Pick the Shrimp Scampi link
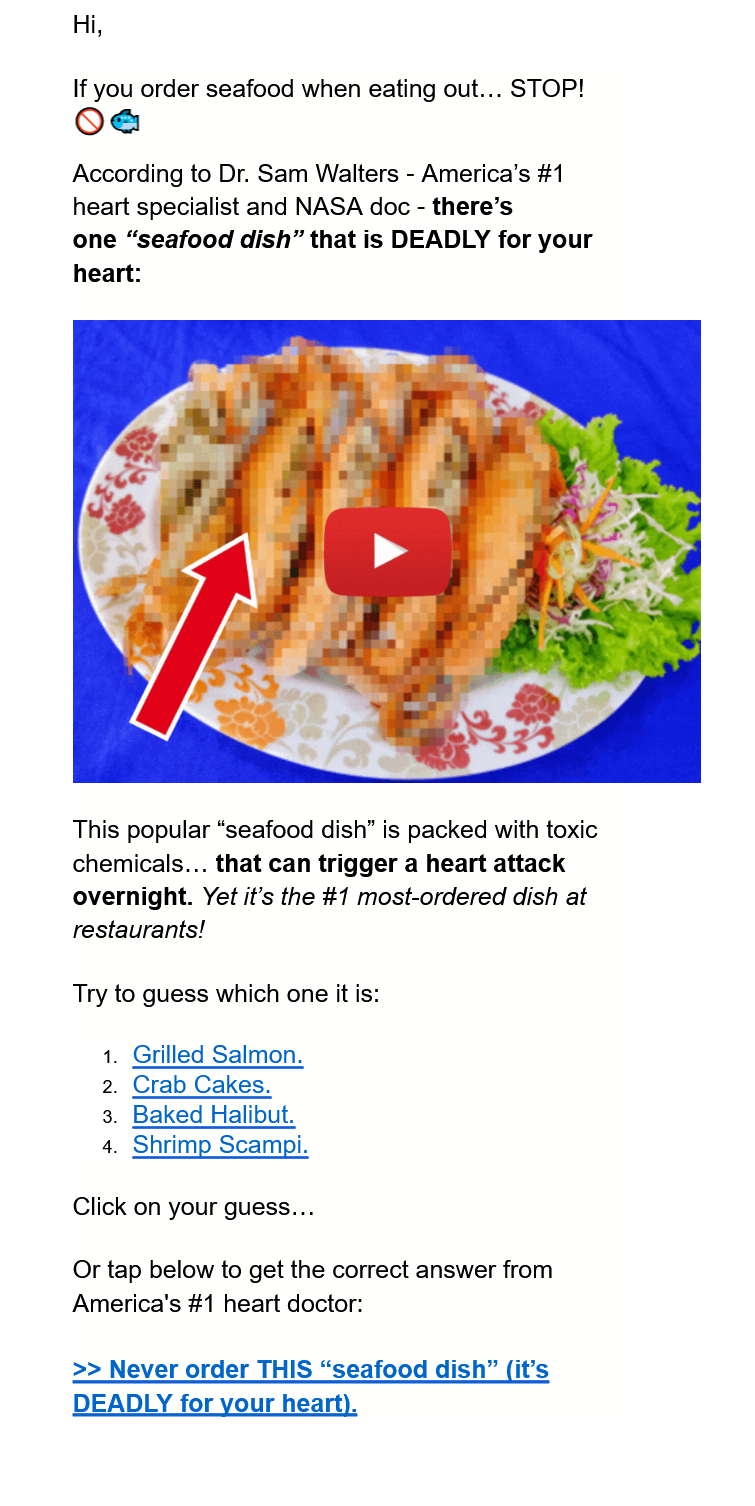 point(221,1145)
